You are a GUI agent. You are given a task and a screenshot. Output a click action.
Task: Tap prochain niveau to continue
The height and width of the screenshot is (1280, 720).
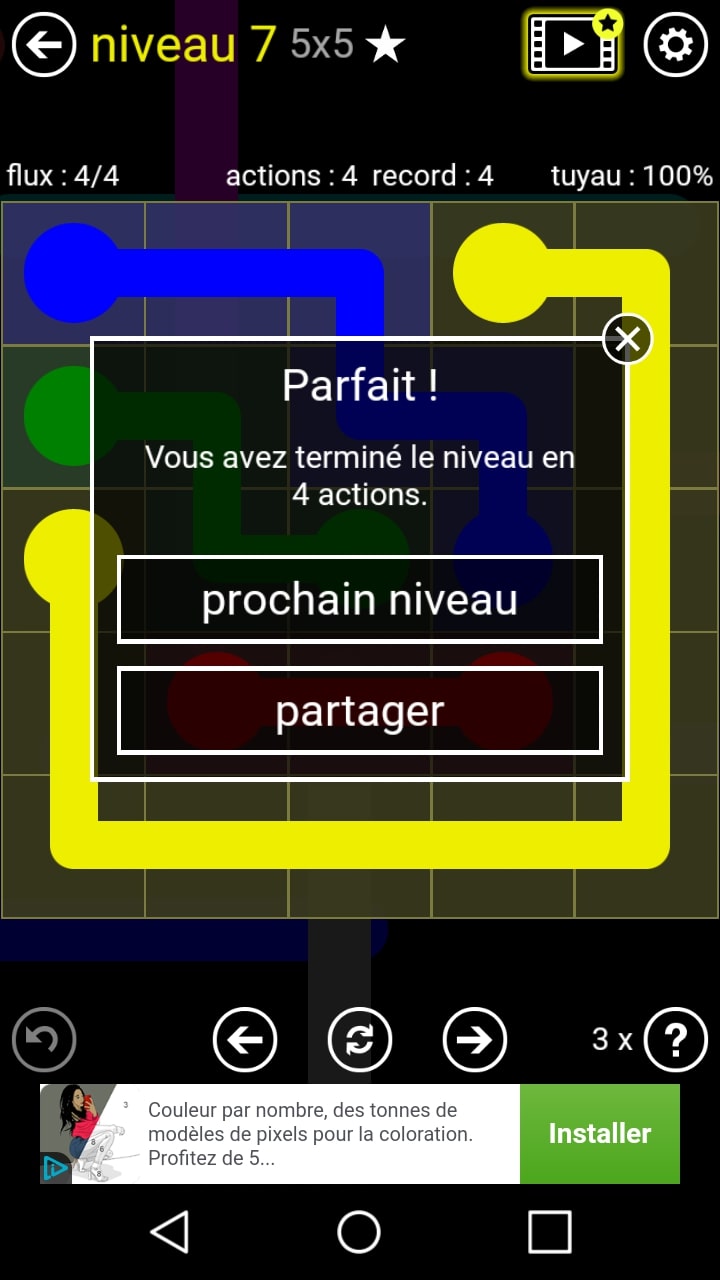[x=360, y=600]
